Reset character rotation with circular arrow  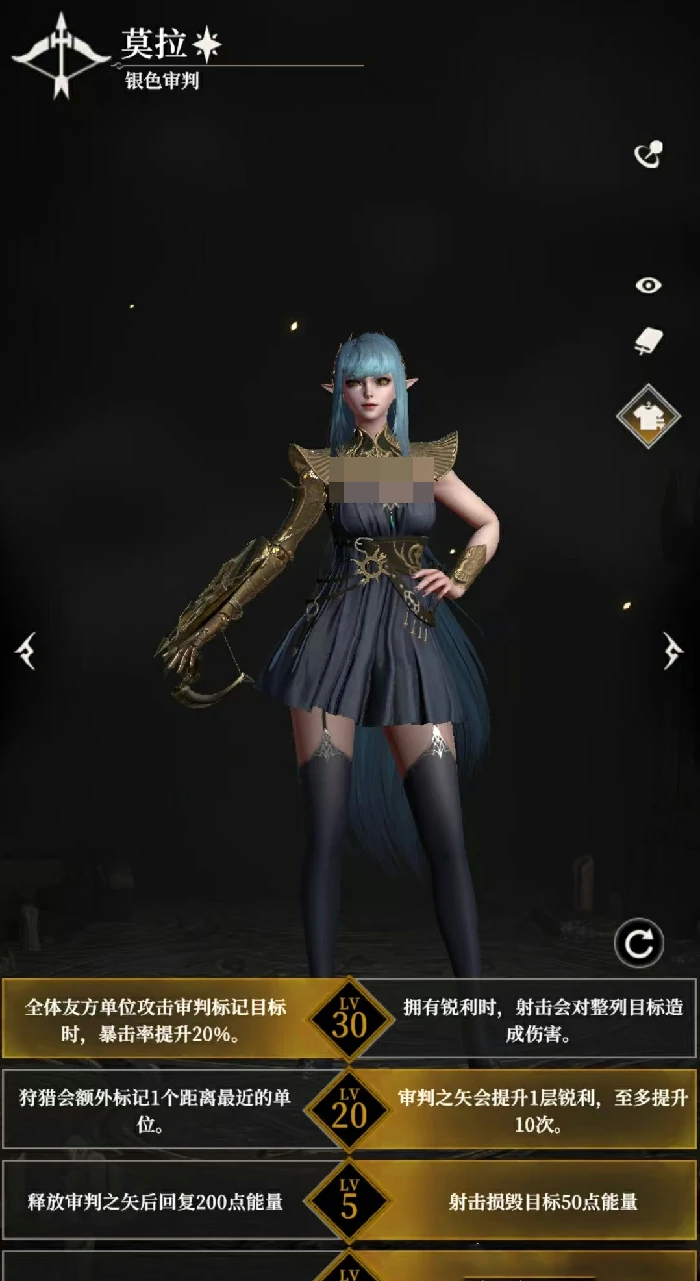(639, 942)
